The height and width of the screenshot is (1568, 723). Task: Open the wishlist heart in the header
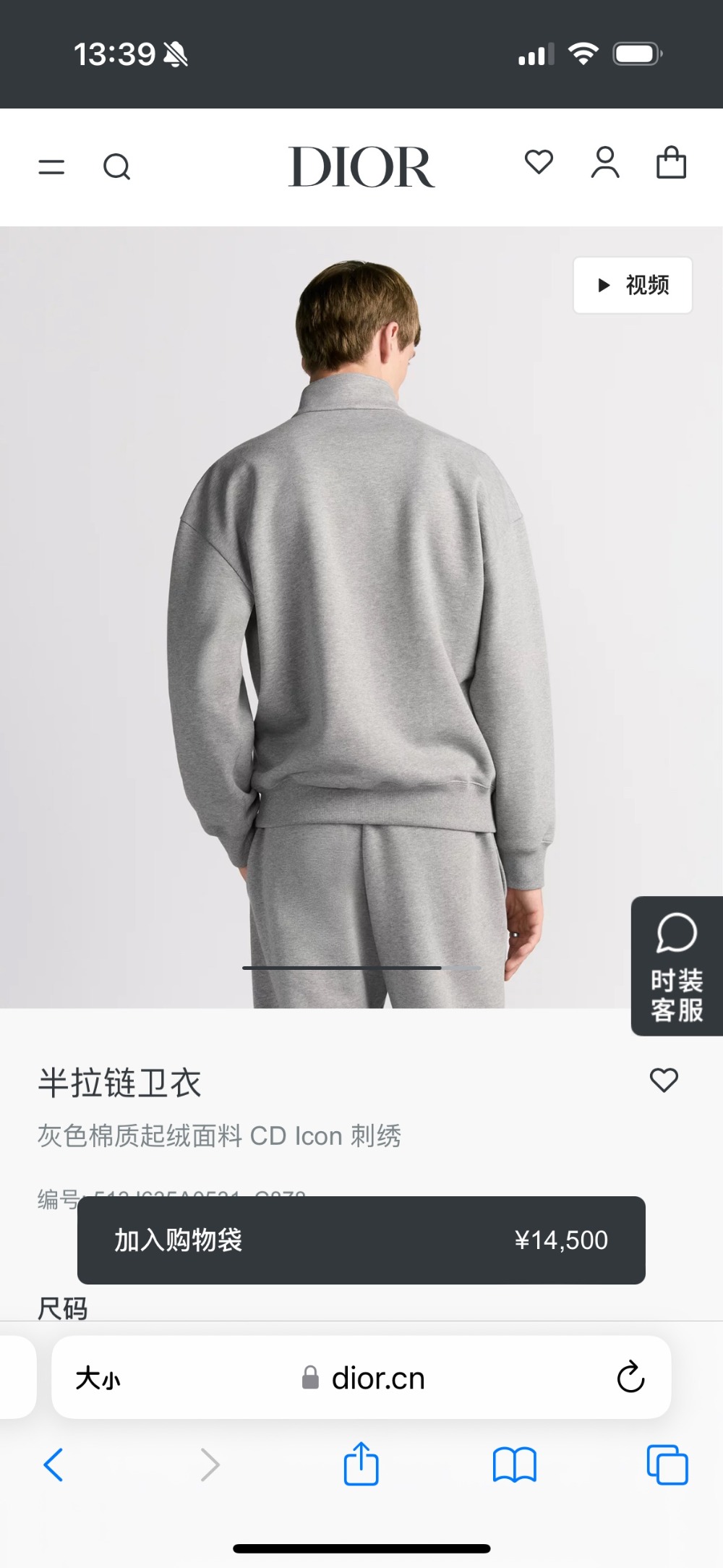coord(539,162)
